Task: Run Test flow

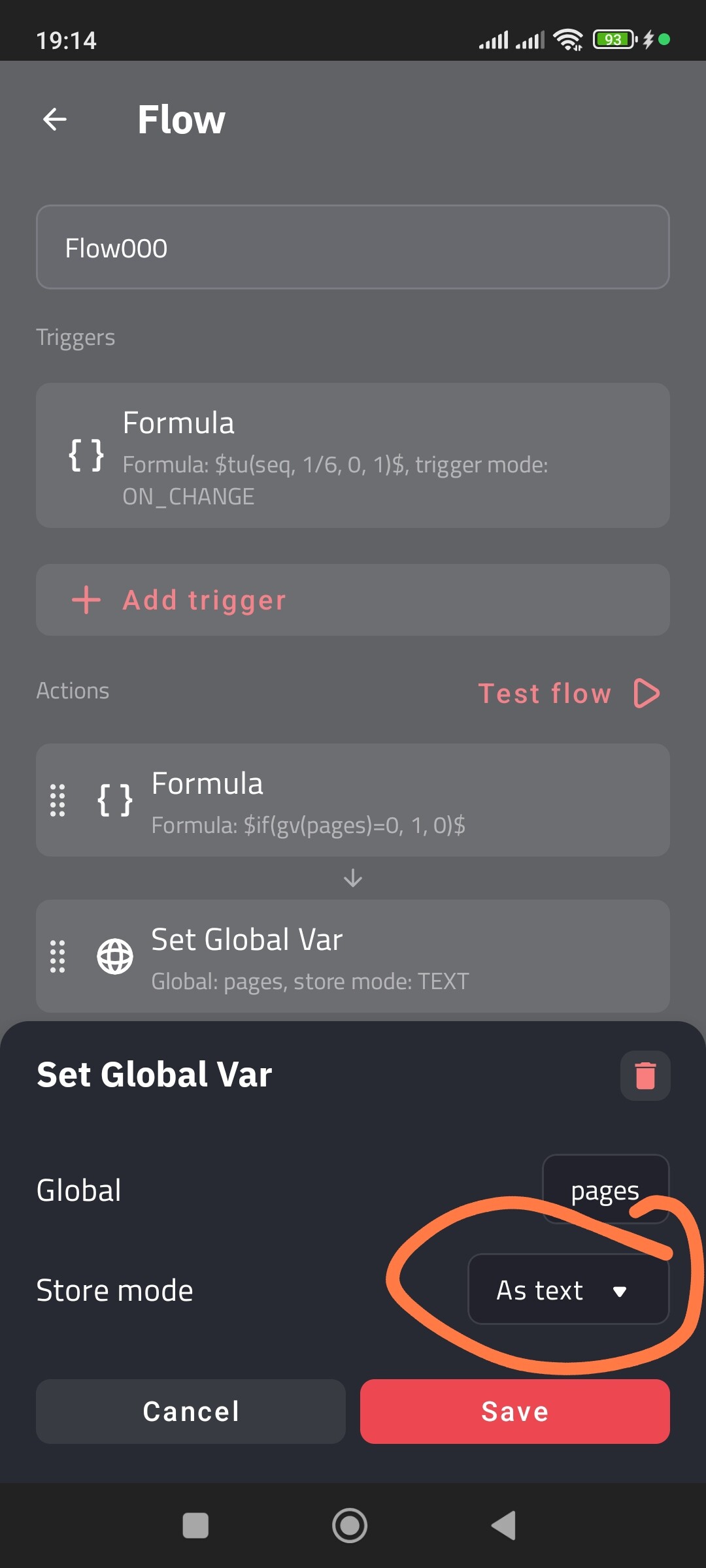Action: click(x=569, y=693)
